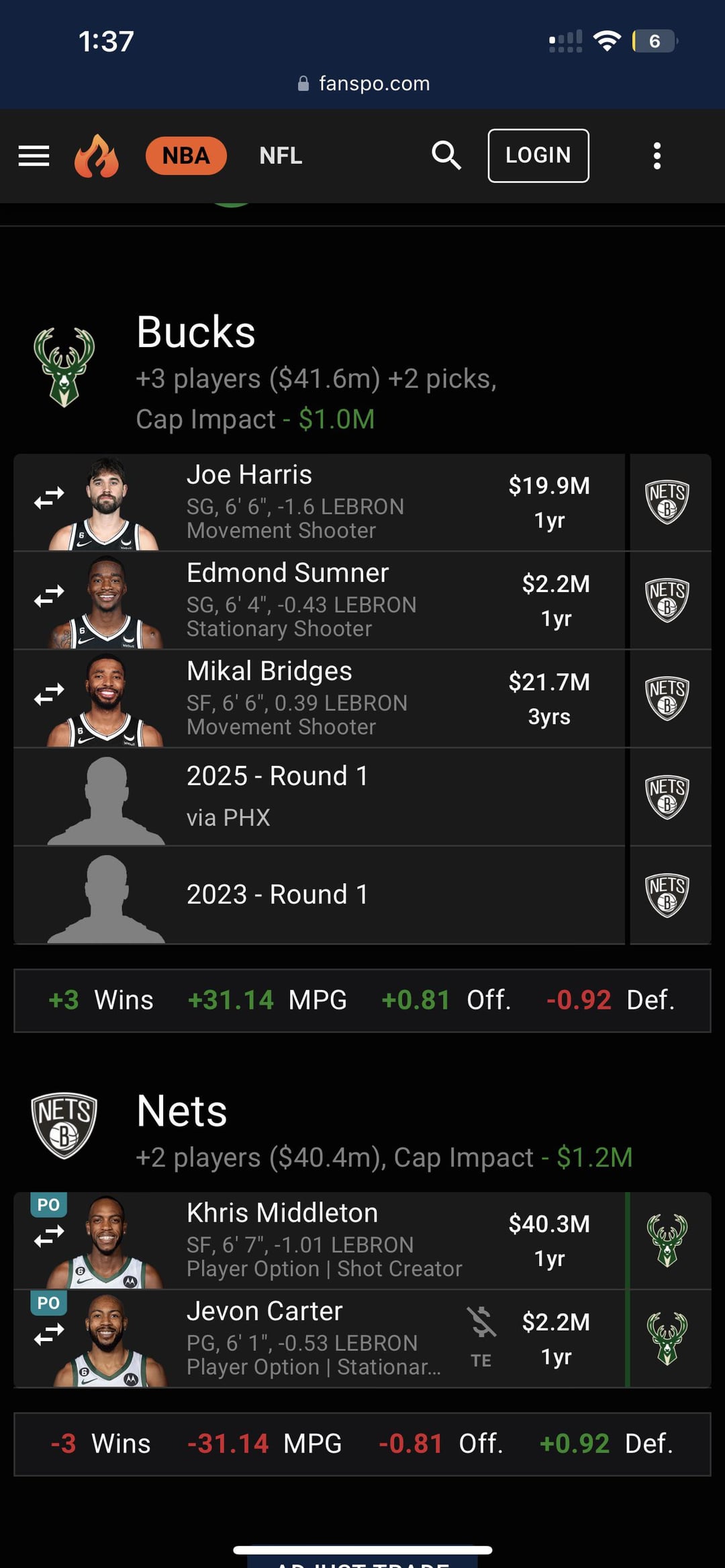Tap the swap arrows beside Joe Harris
Image resolution: width=725 pixels, height=1568 pixels.
[49, 498]
